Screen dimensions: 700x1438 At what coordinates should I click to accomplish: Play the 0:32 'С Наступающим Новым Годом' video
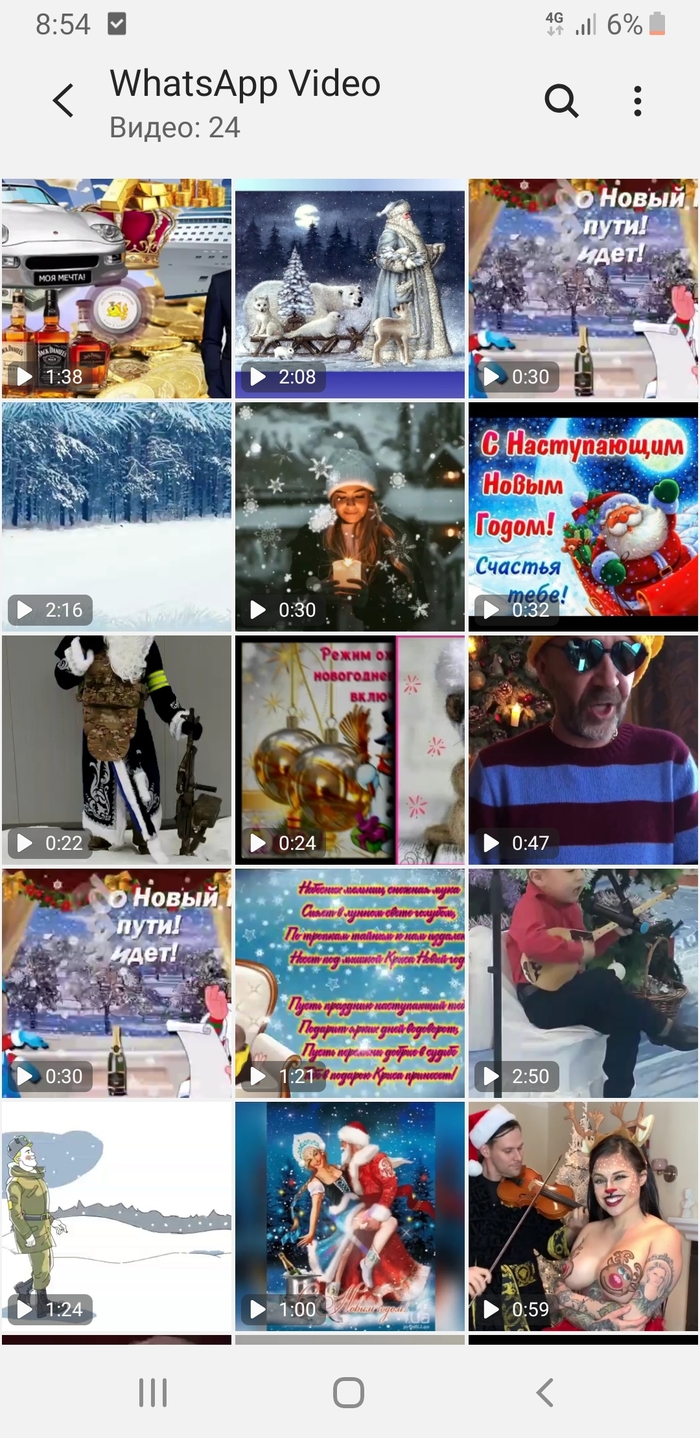pyautogui.click(x=583, y=516)
